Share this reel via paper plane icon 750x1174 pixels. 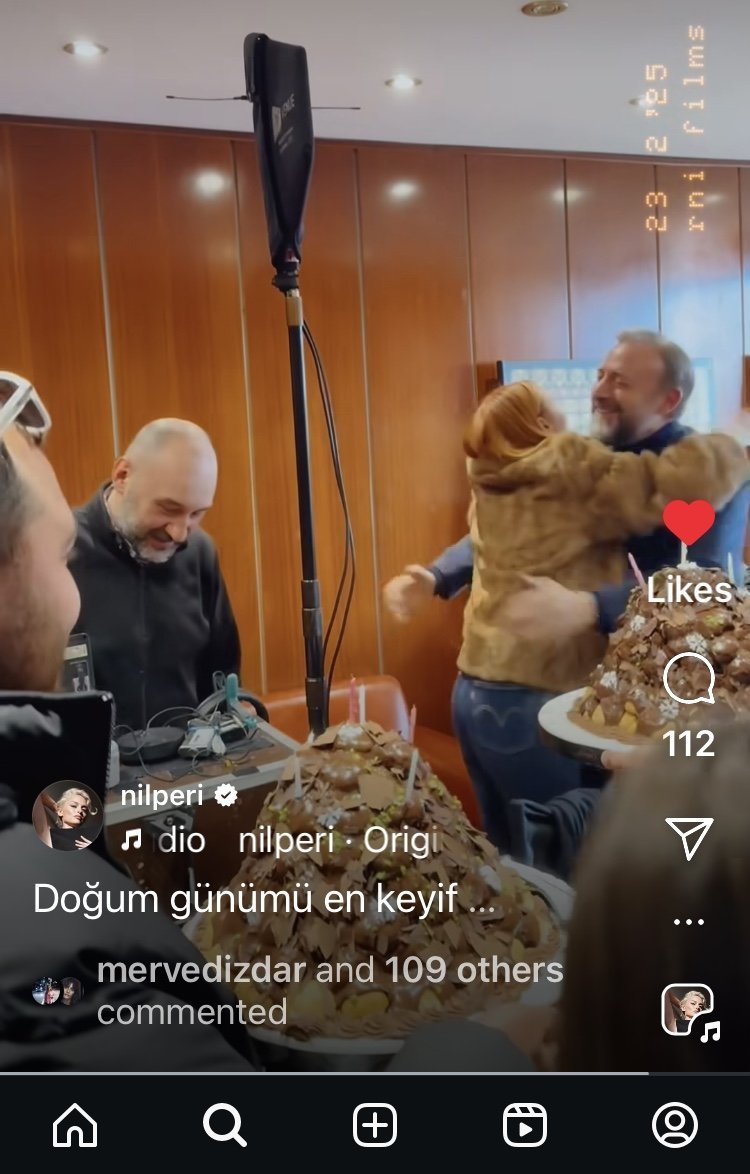coord(689,838)
